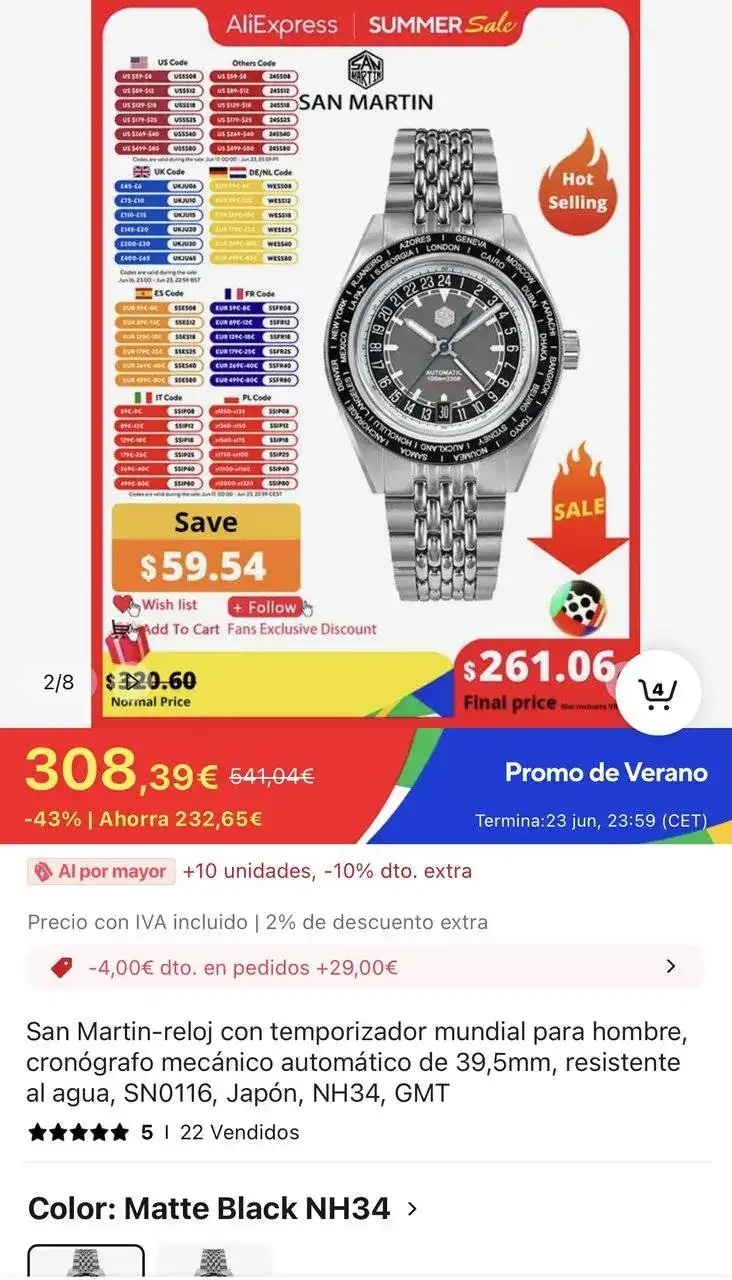The width and height of the screenshot is (732, 1280).
Task: Play the product video
Action: (133, 682)
